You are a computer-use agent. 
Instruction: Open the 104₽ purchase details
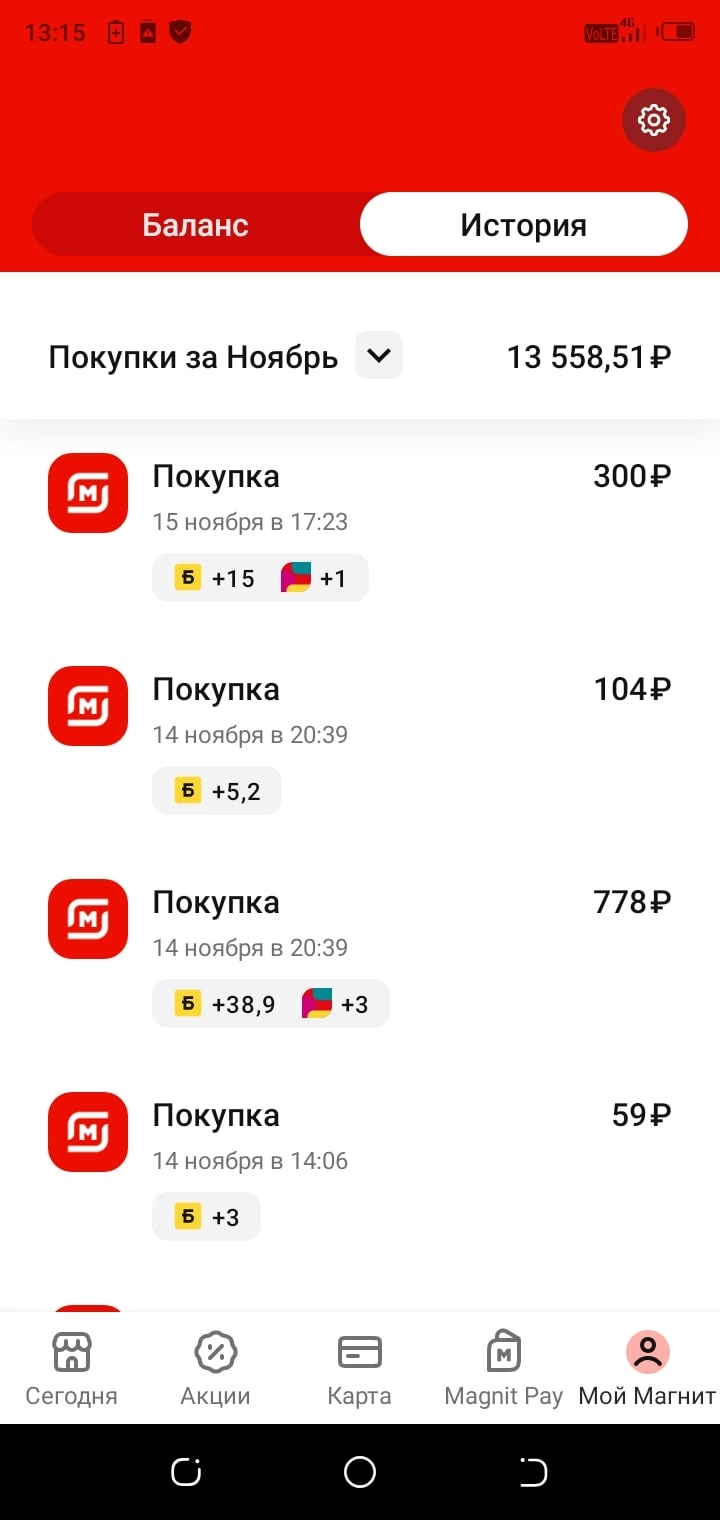(x=360, y=741)
